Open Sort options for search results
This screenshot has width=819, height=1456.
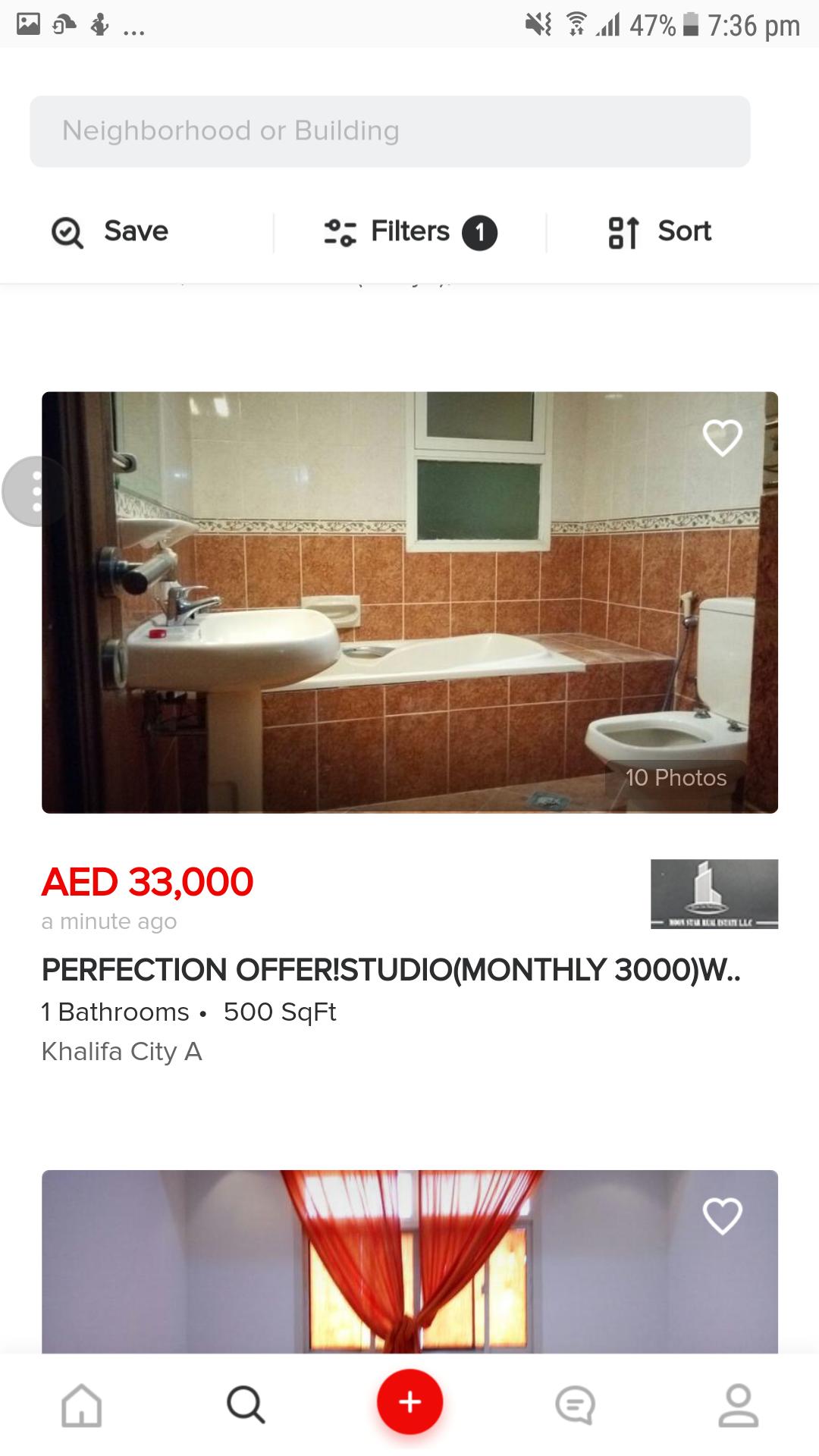click(x=681, y=232)
